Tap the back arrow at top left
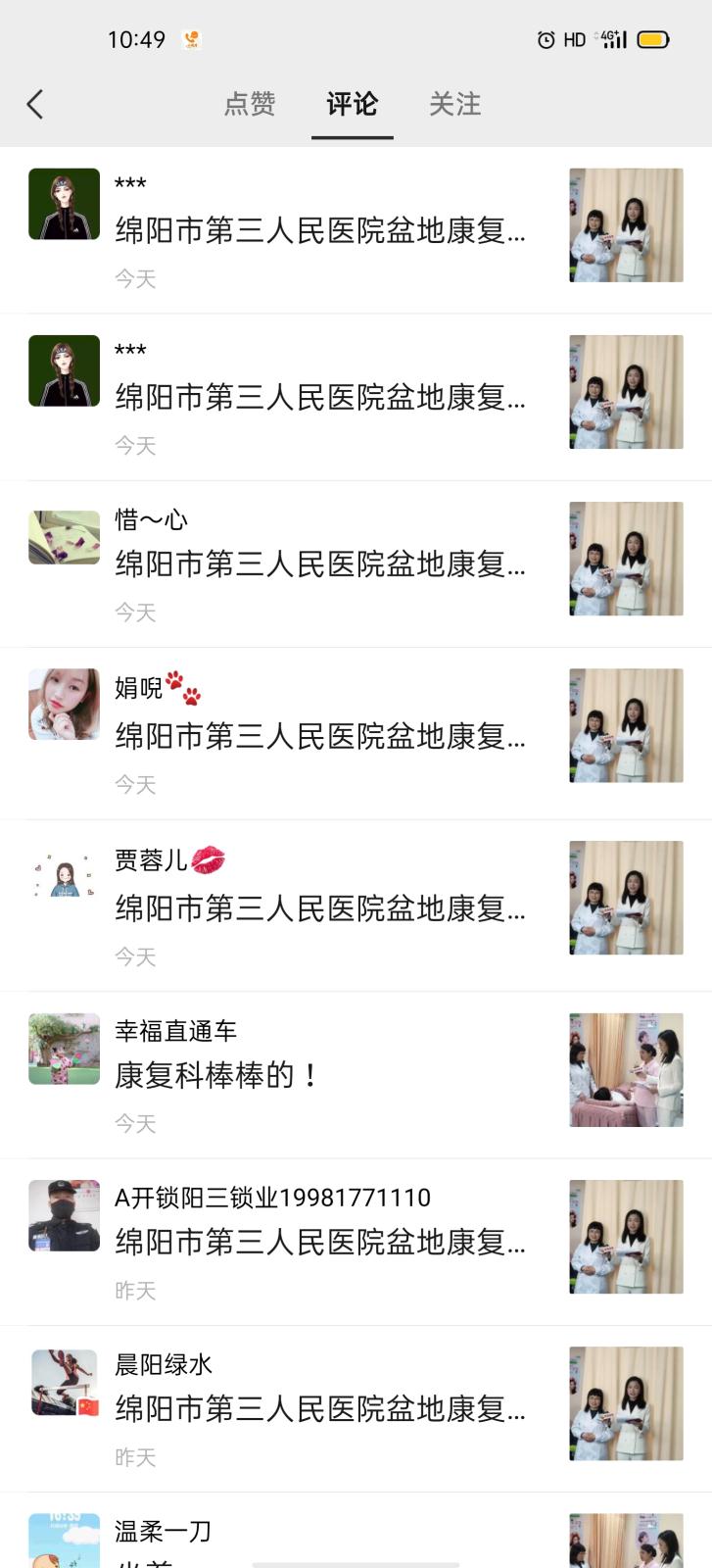Viewport: 712px width, 1568px height. pyautogui.click(x=35, y=102)
